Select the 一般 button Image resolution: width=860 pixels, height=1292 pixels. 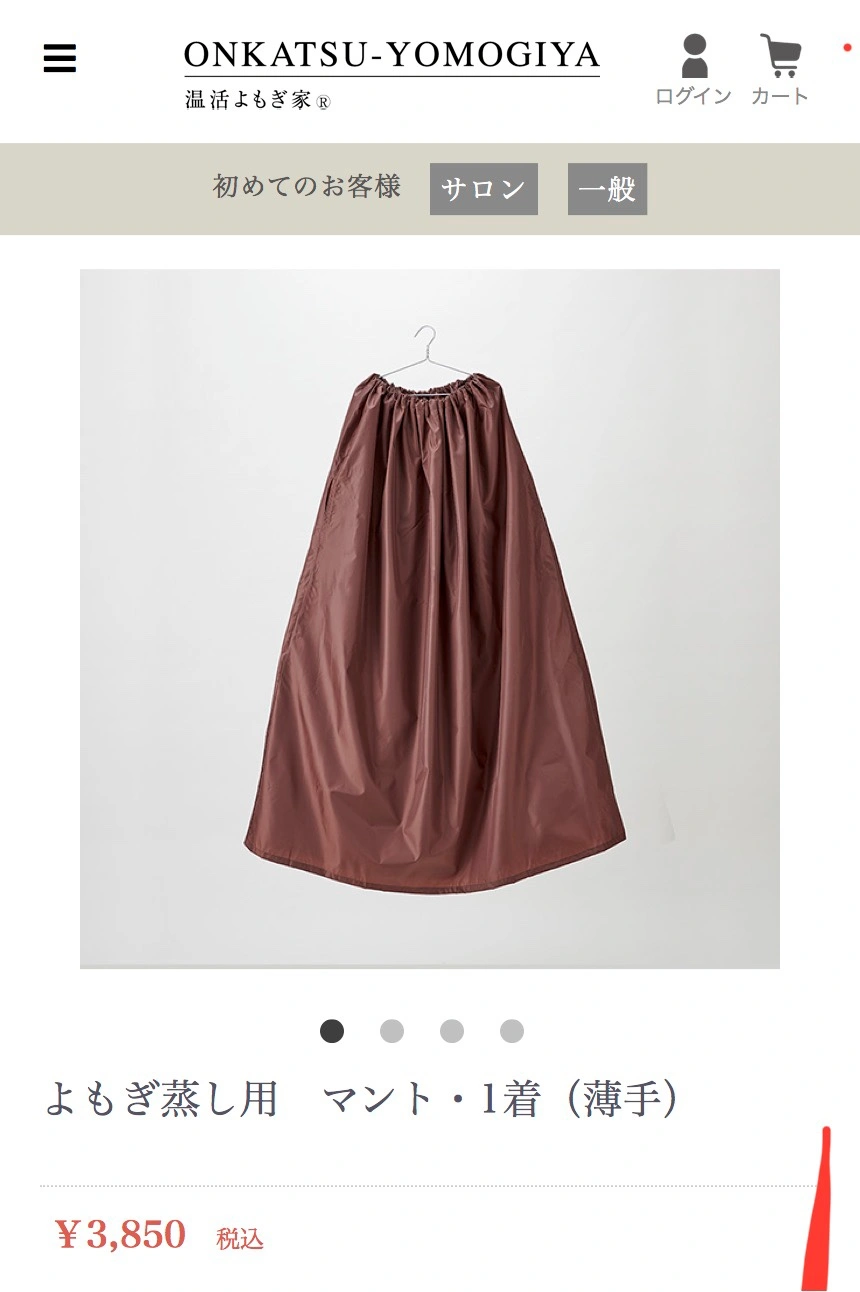pyautogui.click(x=607, y=189)
